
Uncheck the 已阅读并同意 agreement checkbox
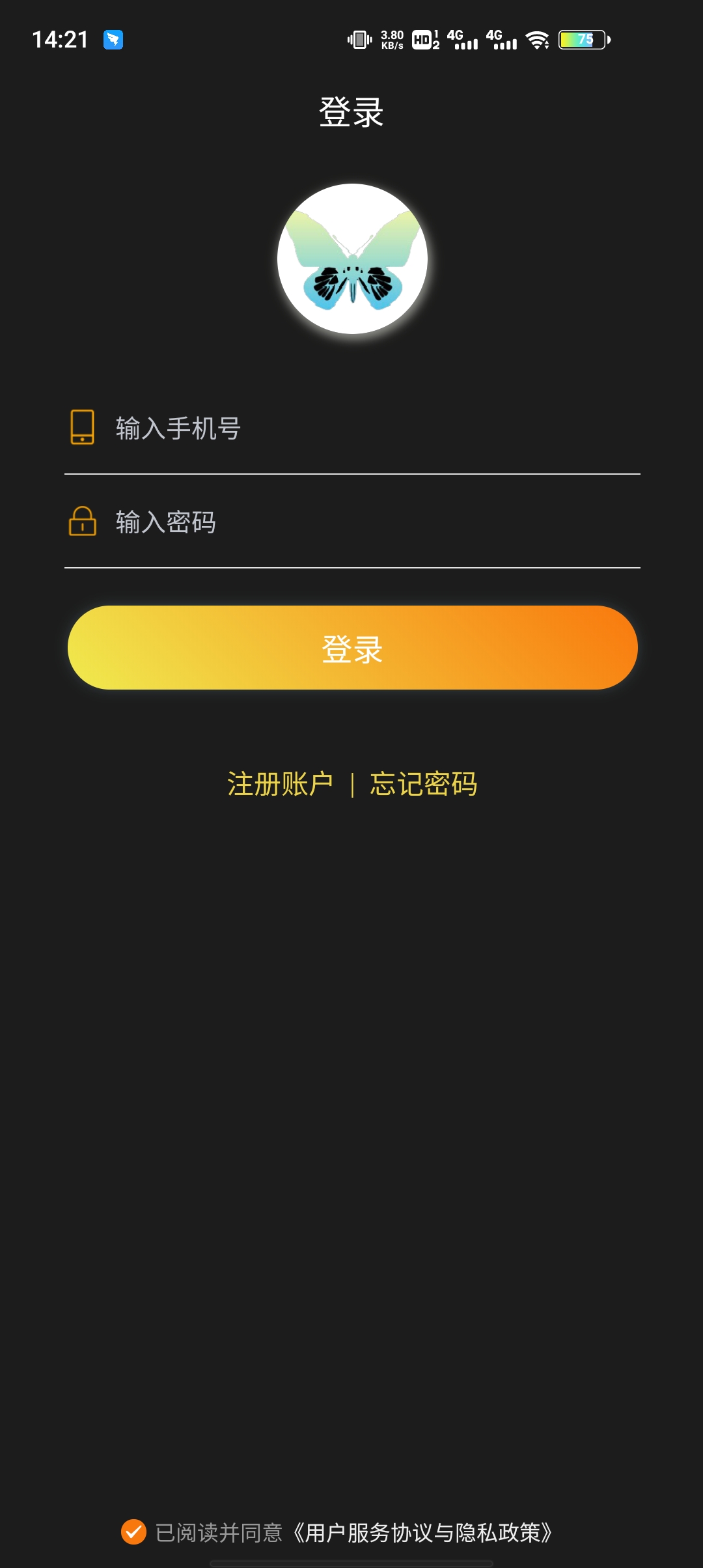[x=133, y=1532]
